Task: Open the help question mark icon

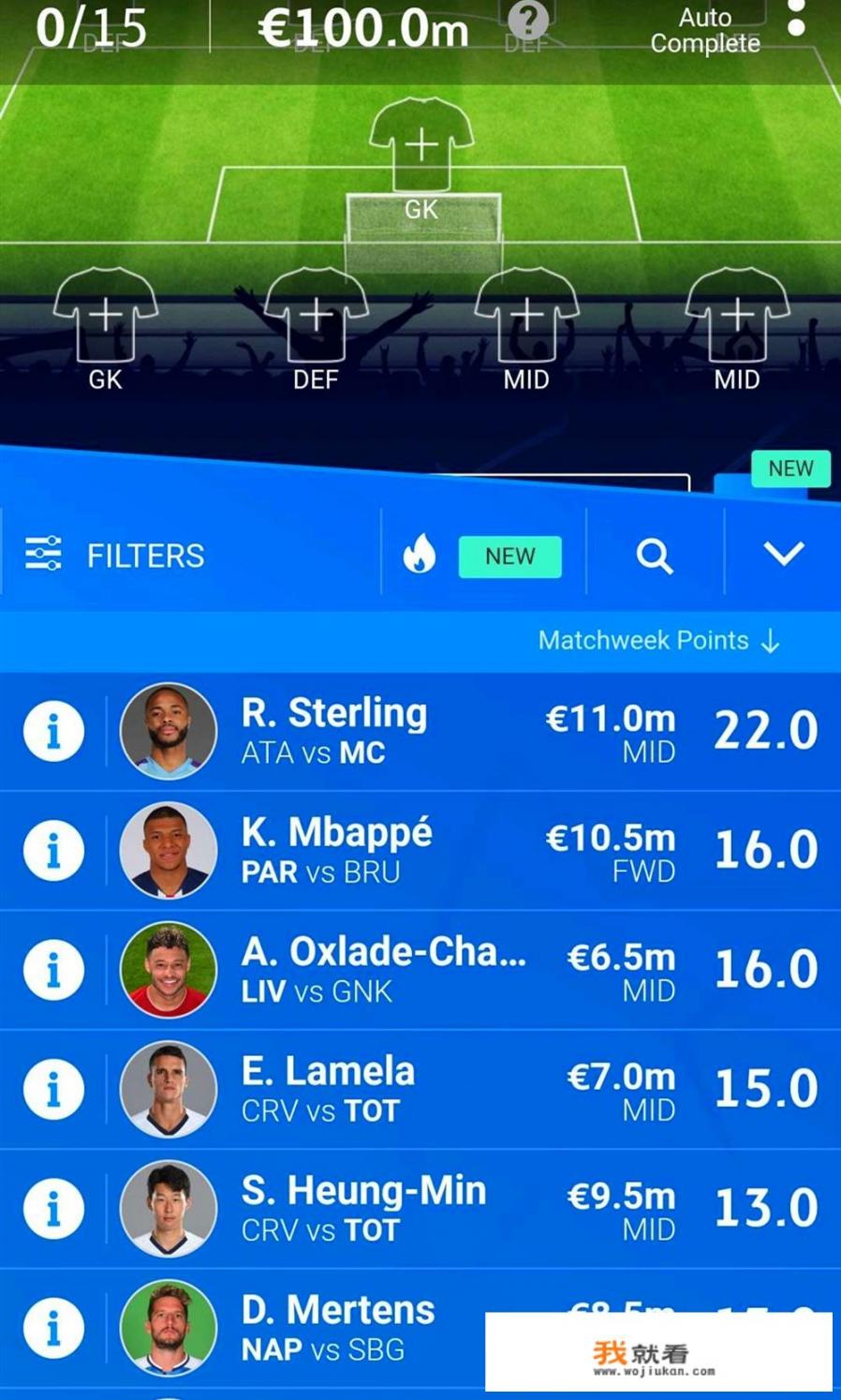Action: click(x=528, y=19)
